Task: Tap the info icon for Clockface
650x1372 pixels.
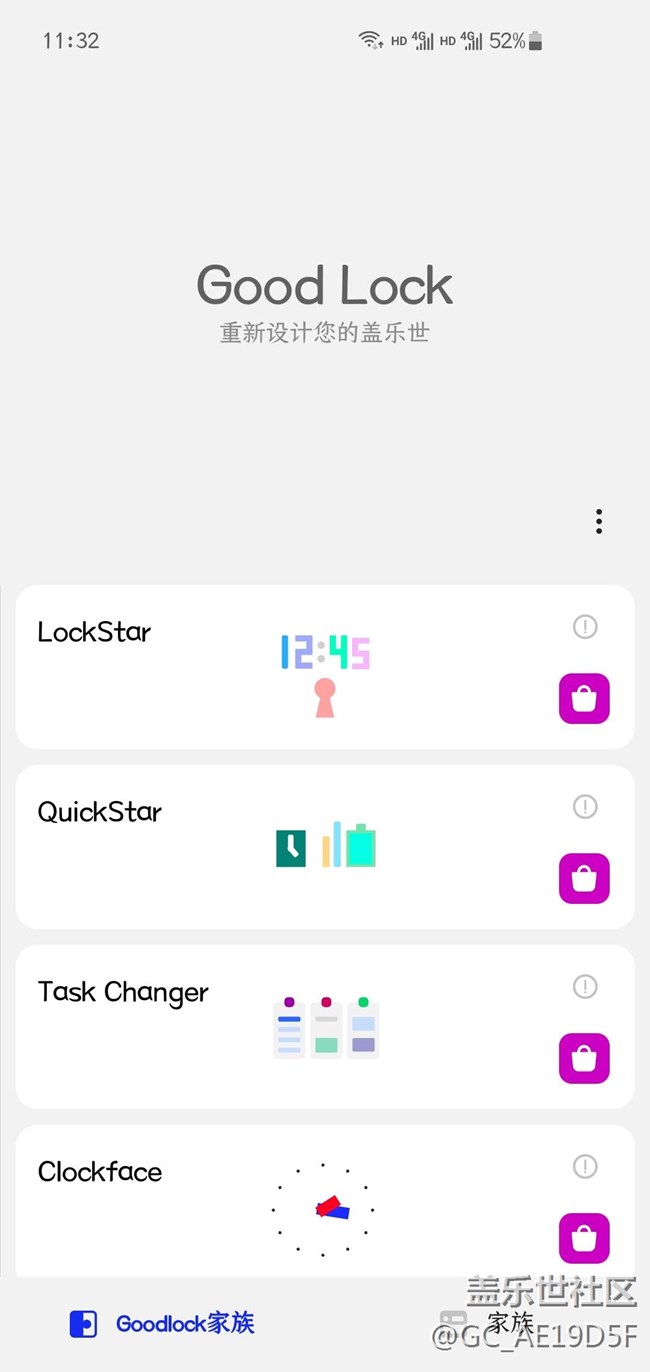Action: click(585, 1167)
